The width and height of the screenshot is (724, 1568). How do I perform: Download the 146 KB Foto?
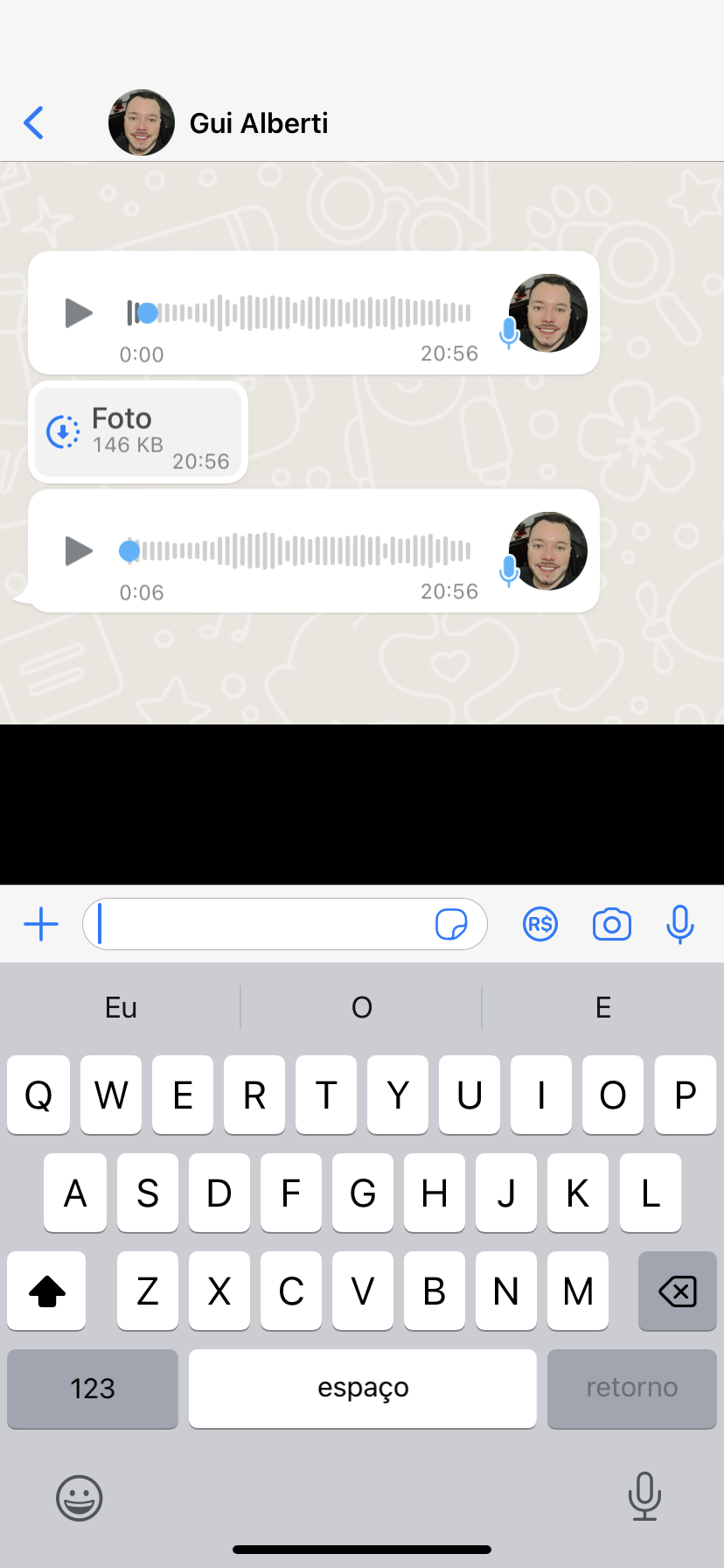click(x=63, y=431)
